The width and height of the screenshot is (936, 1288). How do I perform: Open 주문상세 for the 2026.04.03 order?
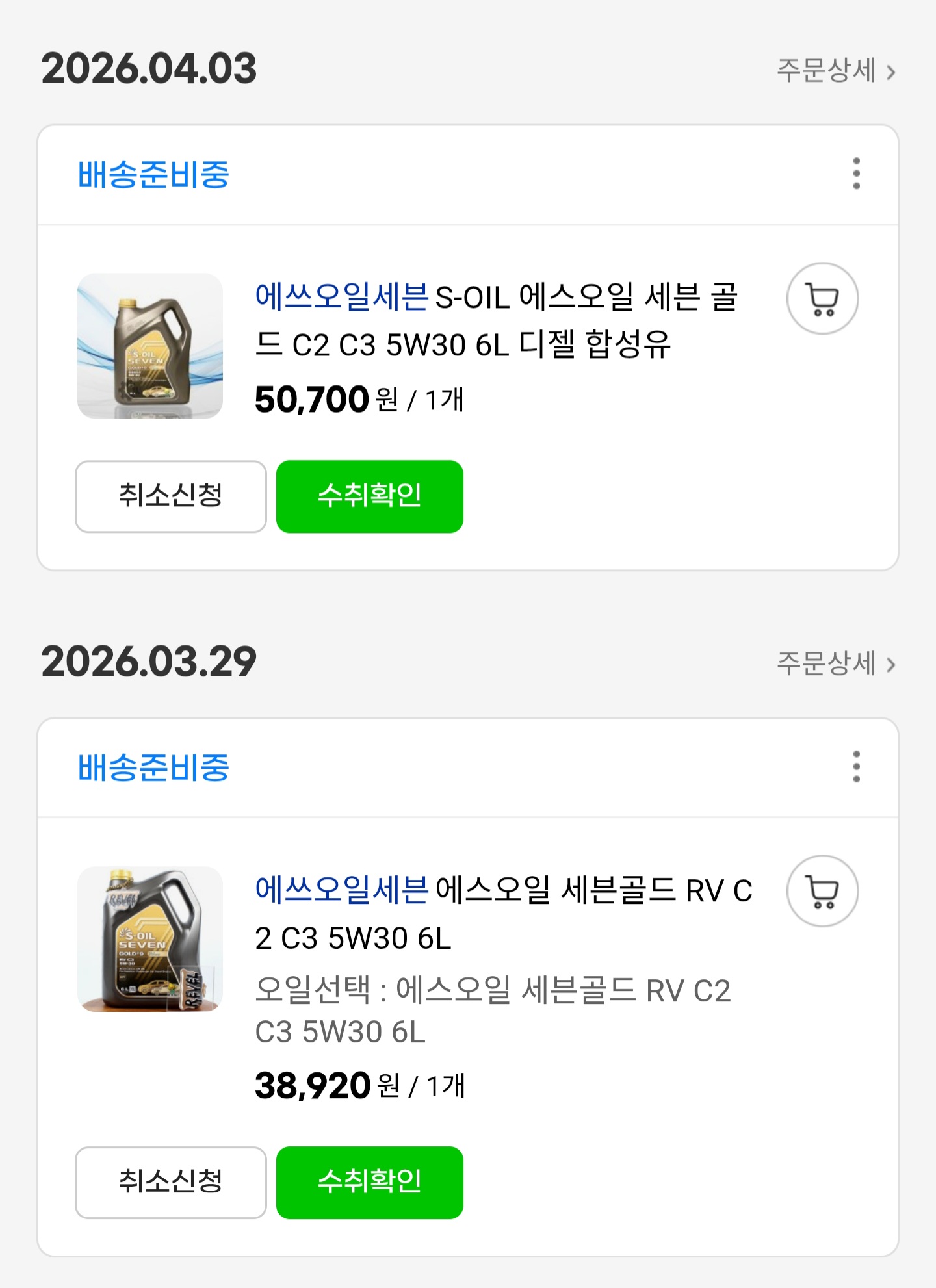point(836,70)
